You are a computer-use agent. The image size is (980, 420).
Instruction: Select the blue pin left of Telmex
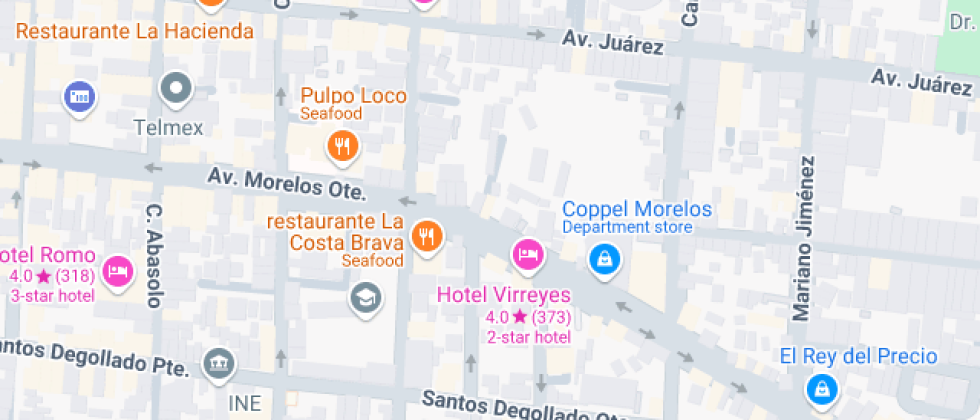[80, 97]
